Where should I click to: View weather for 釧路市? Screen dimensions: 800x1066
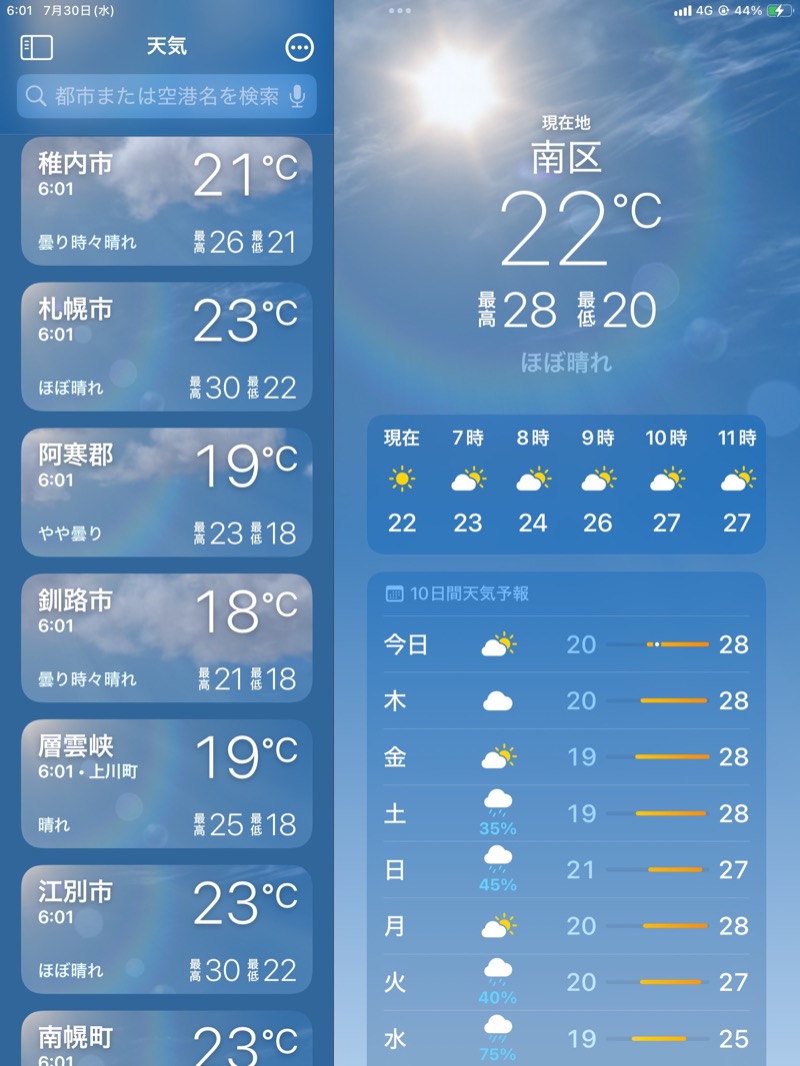tap(166, 638)
